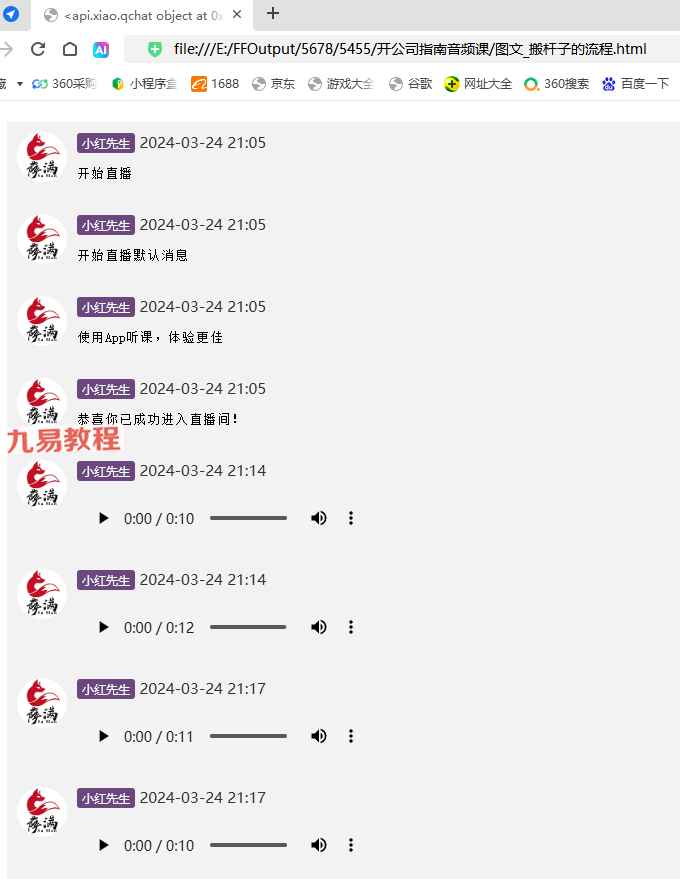
Task: Go to the browser home page
Action: click(x=69, y=49)
